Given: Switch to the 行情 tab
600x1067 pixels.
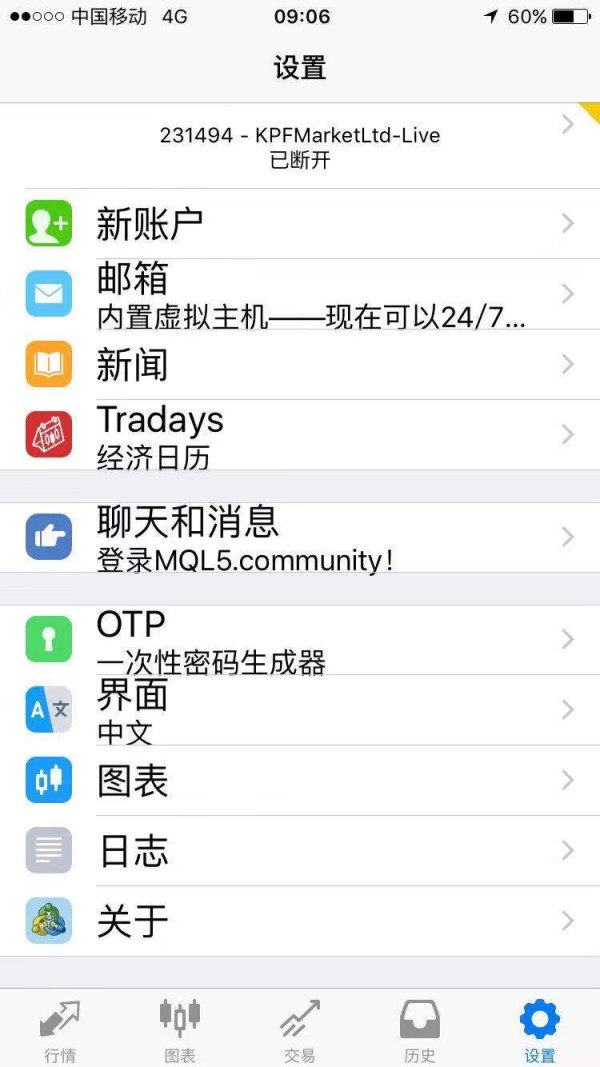Looking at the screenshot, I should click(x=60, y=1029).
